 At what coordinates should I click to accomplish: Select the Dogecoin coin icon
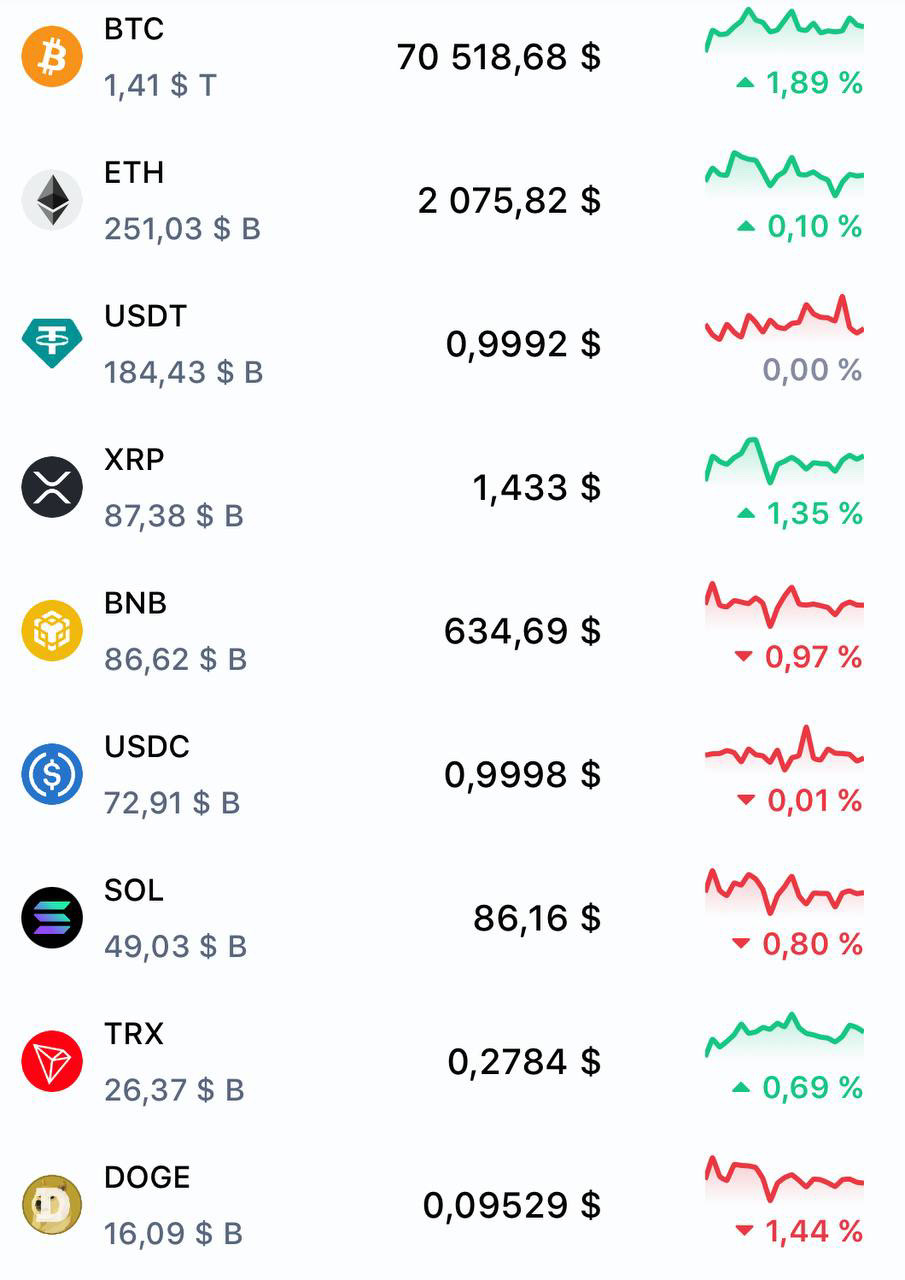click(50, 1204)
